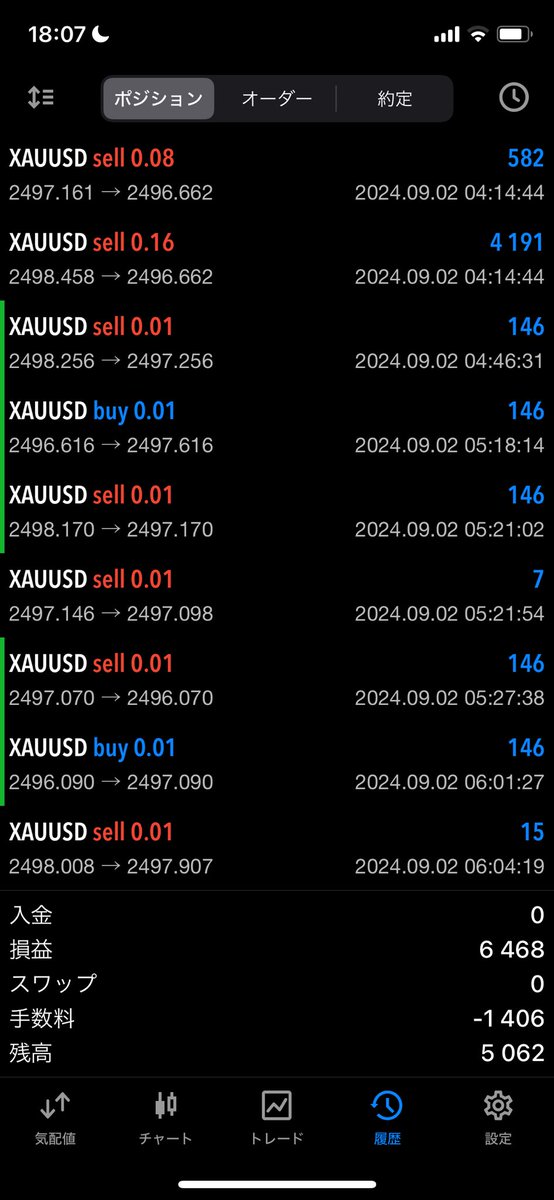Select the ポジション segment
Image resolution: width=554 pixels, height=1200 pixels.
point(158,99)
